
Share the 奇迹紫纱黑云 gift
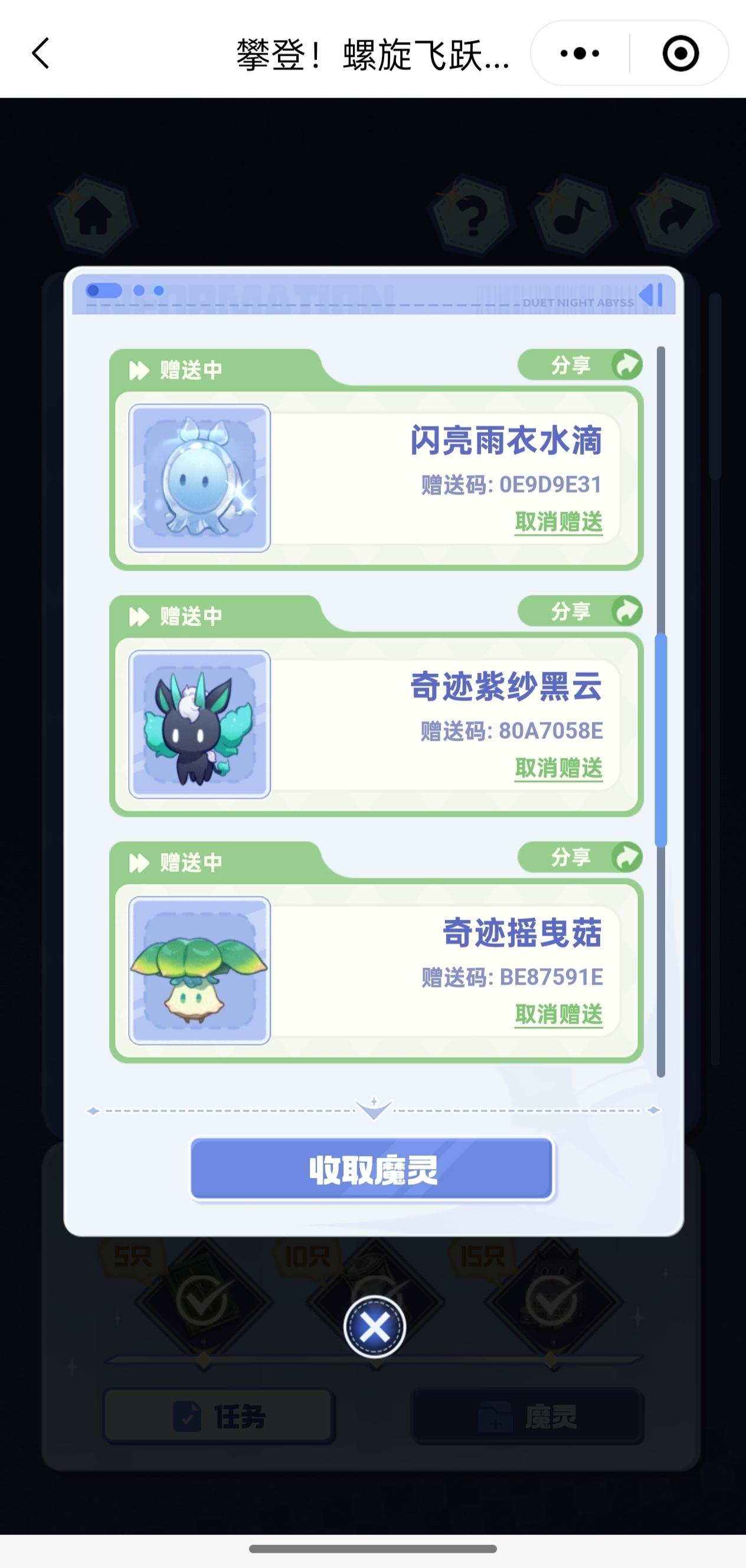coord(581,611)
